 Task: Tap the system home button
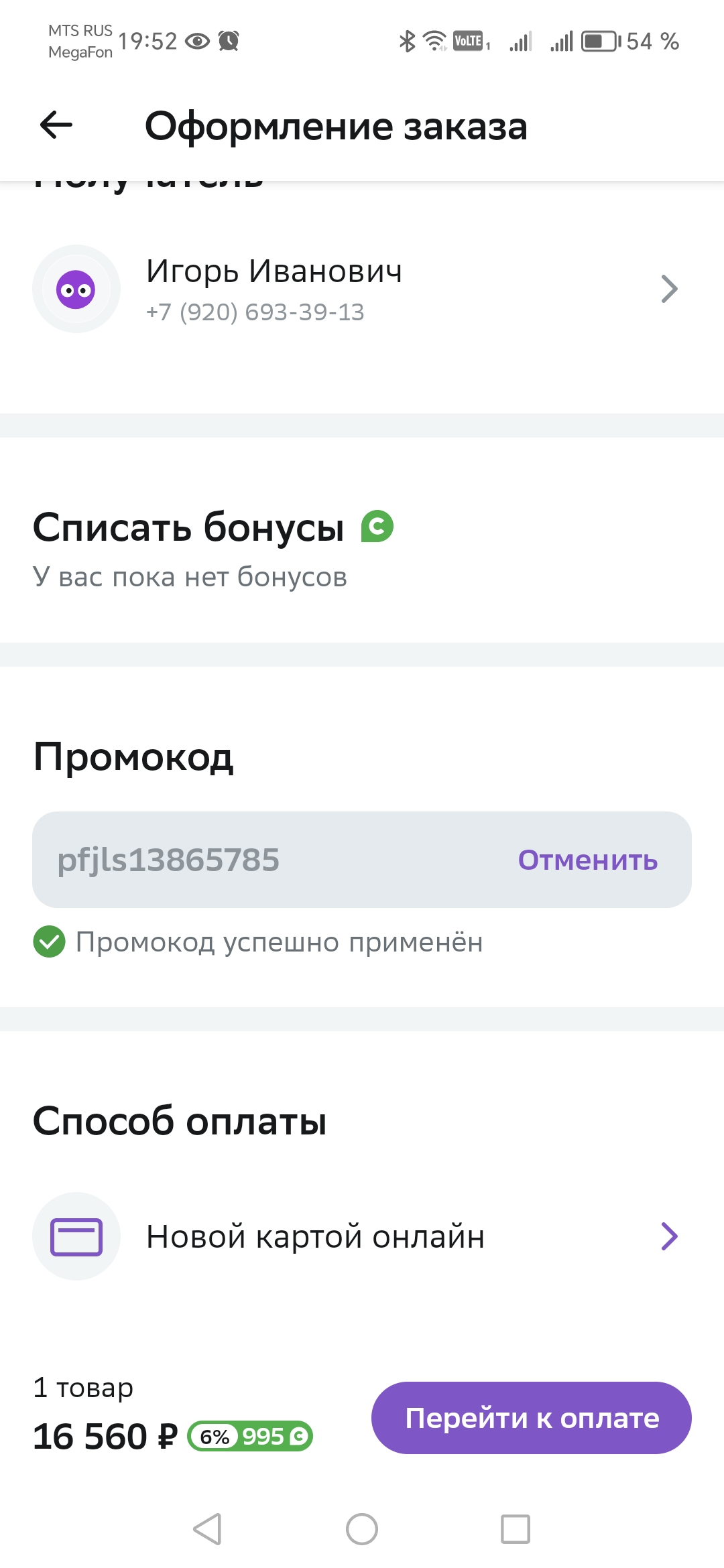(362, 1529)
